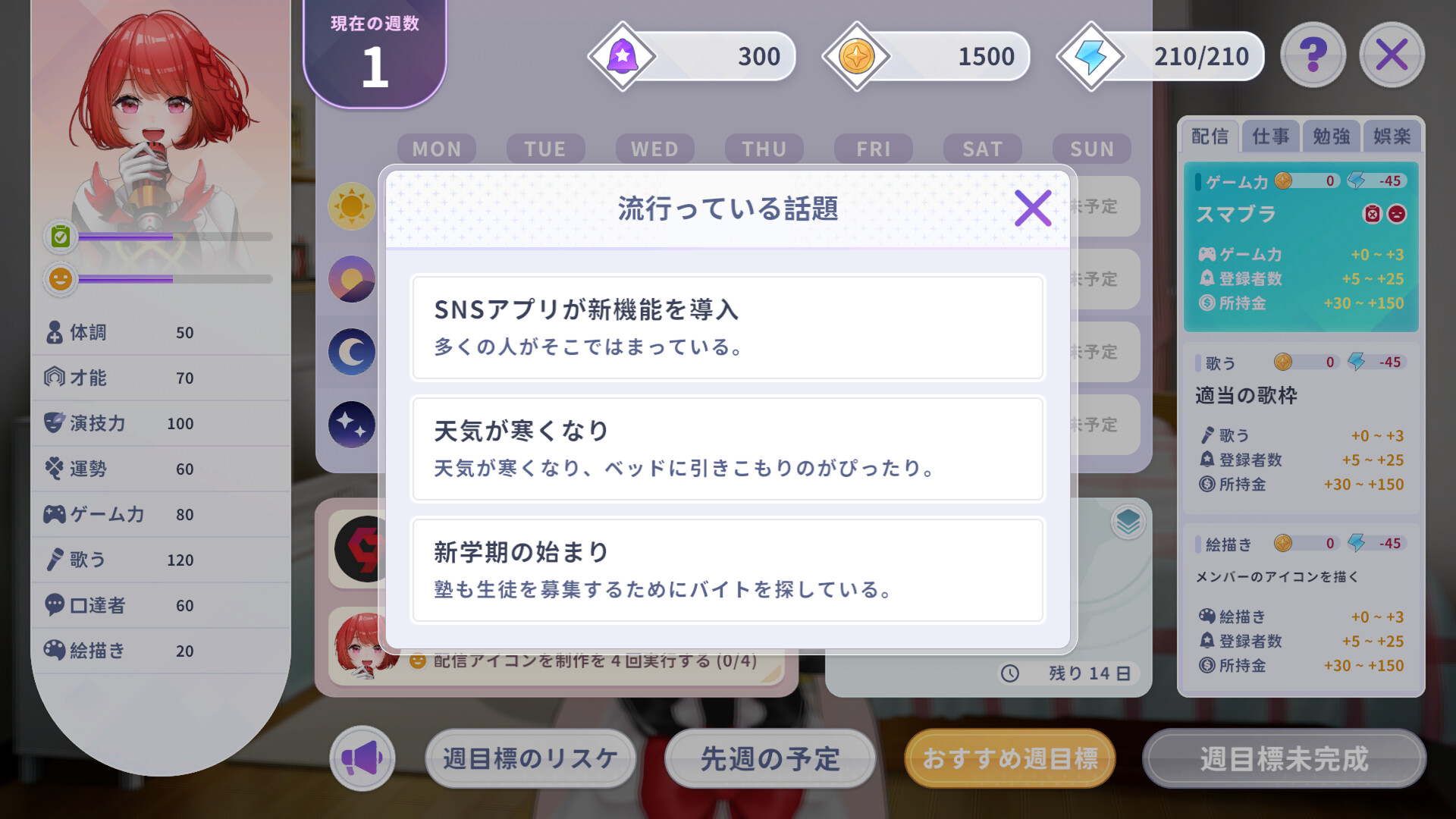Open the layers icon on the goal panel

(x=1128, y=522)
